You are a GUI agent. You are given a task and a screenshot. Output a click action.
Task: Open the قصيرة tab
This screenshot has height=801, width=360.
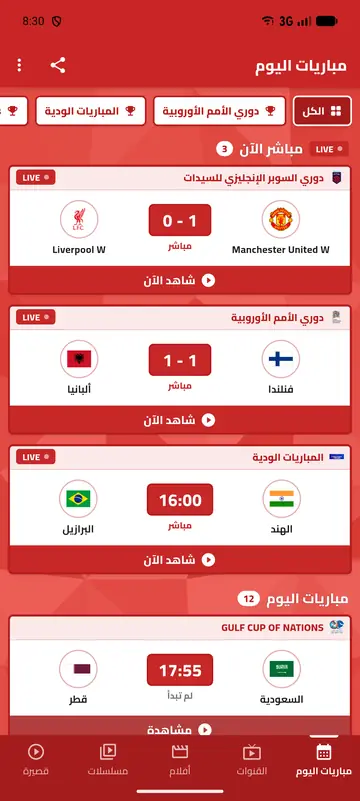pyautogui.click(x=36, y=760)
